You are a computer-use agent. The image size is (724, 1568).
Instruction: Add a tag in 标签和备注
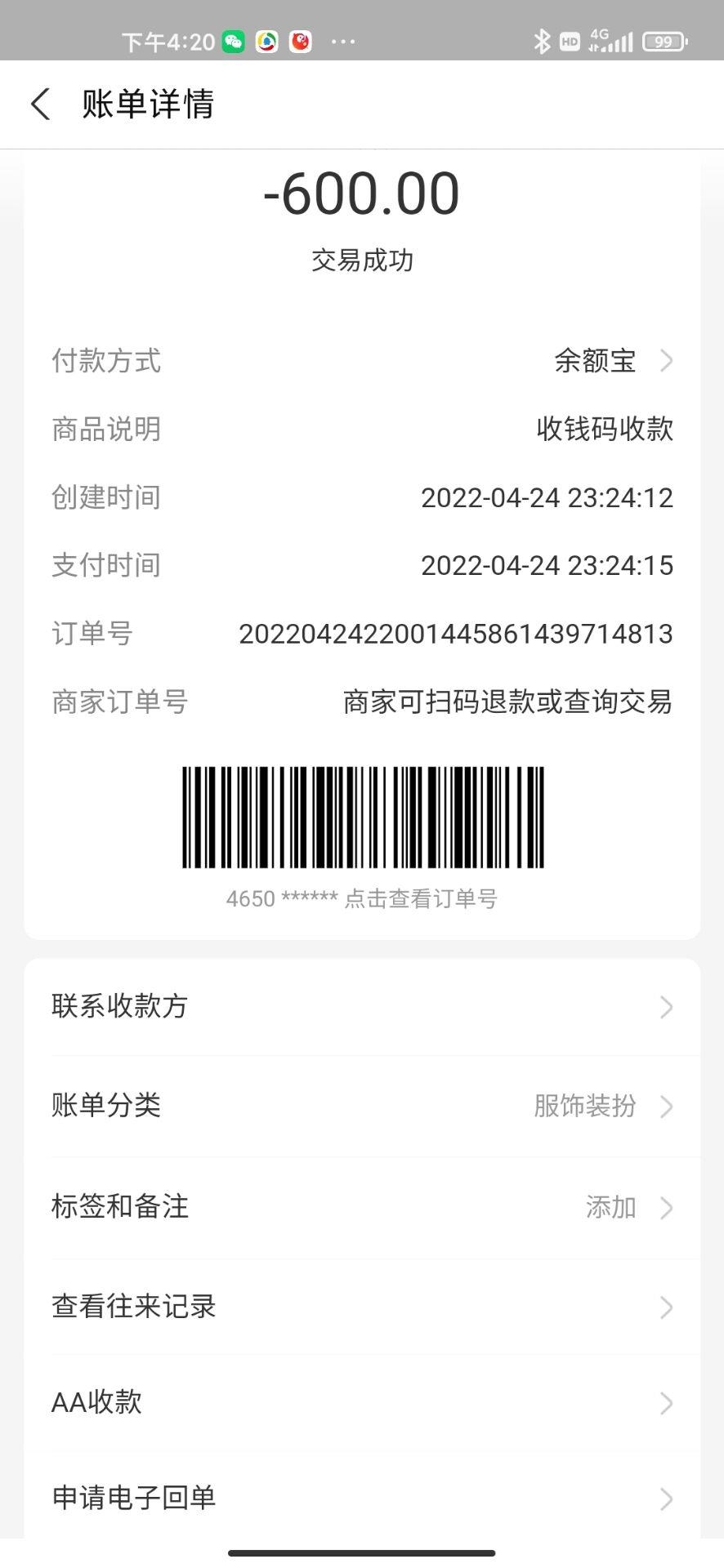pyautogui.click(x=362, y=1207)
